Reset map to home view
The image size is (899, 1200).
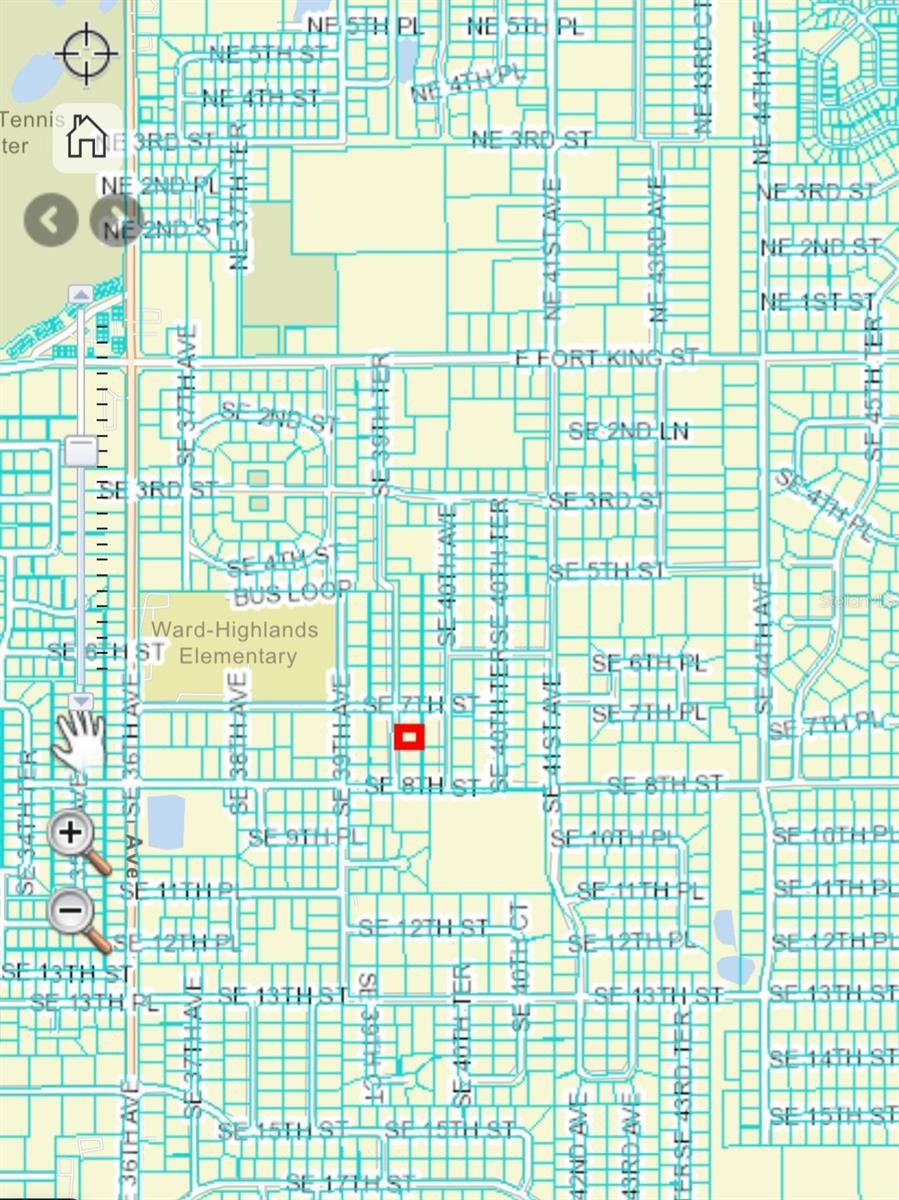87,136
